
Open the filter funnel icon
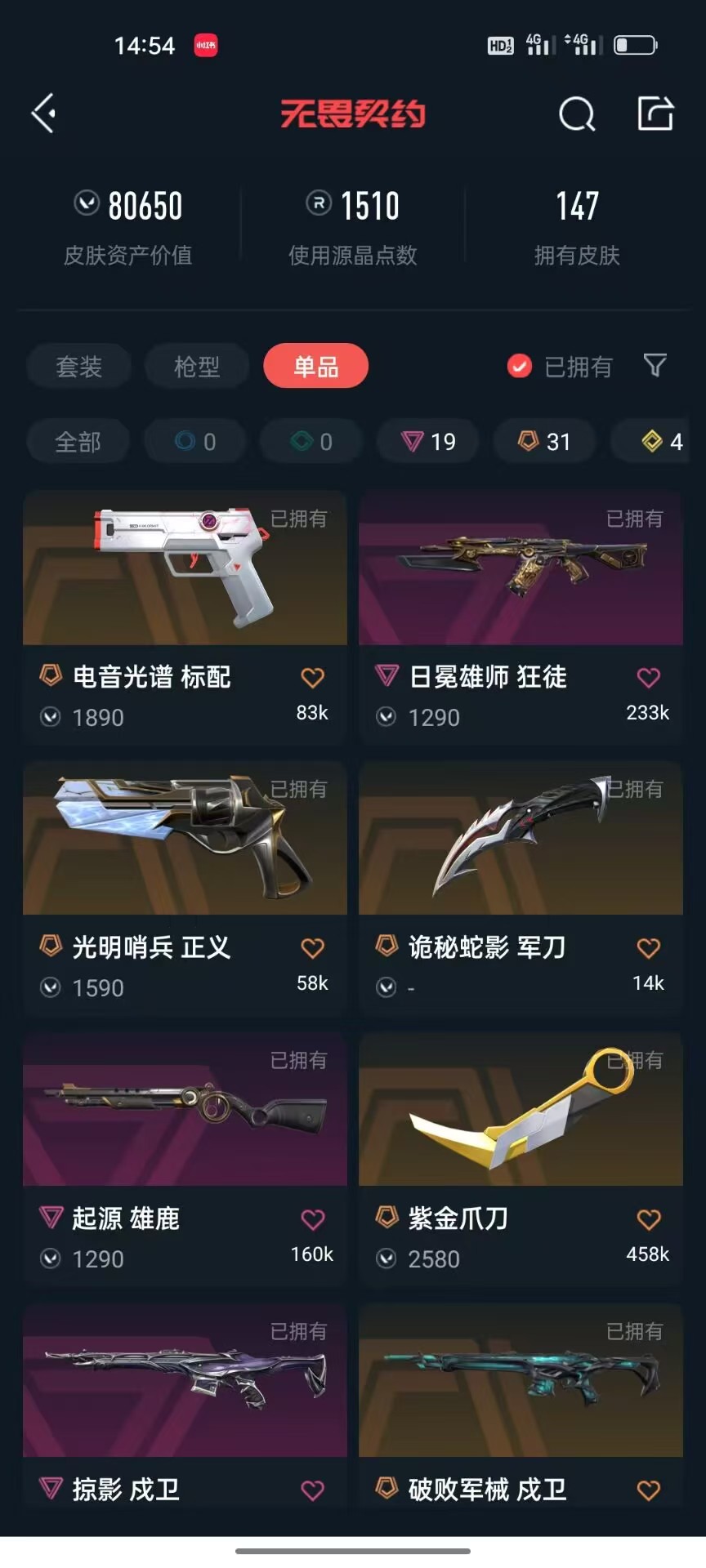pyautogui.click(x=655, y=365)
